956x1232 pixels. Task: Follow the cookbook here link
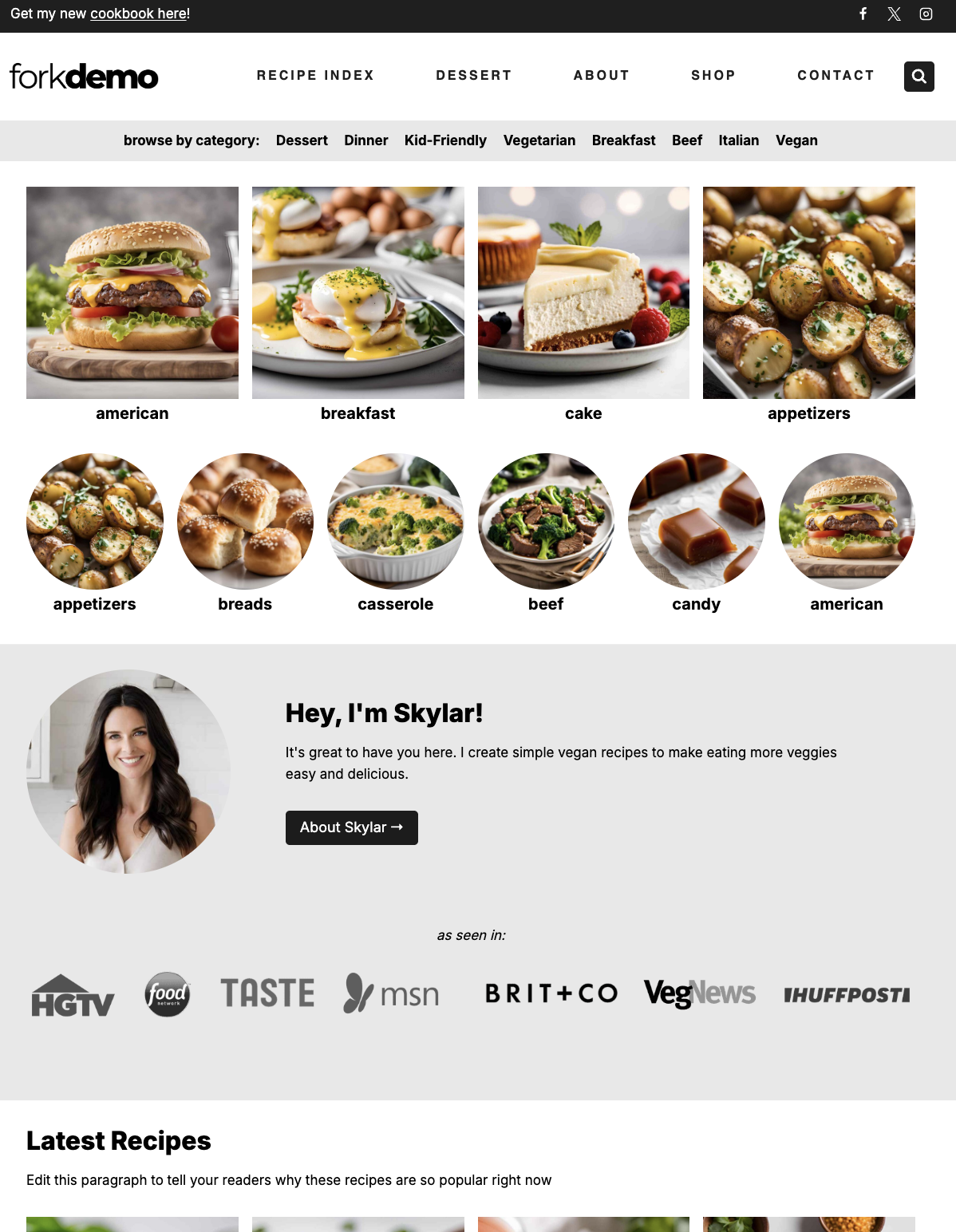click(139, 14)
